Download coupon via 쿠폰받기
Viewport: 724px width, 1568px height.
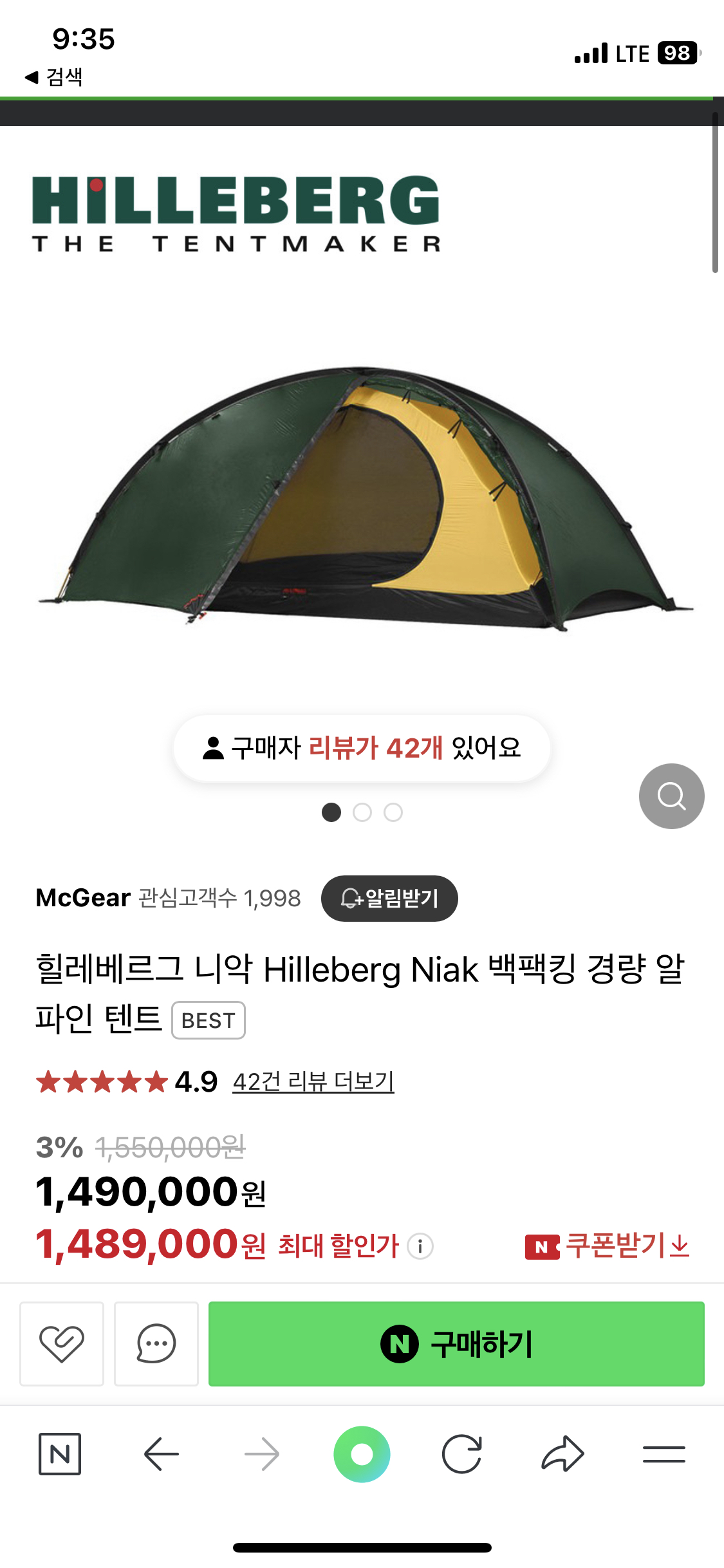click(x=608, y=1246)
